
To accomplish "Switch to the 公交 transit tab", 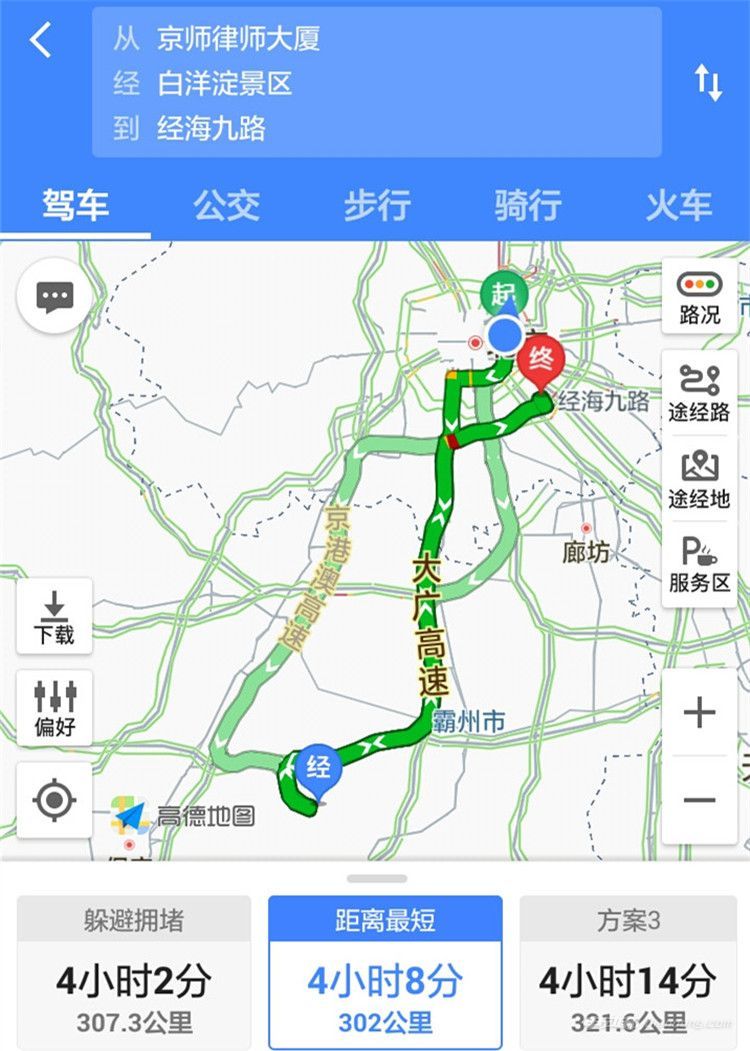I will [x=227, y=205].
